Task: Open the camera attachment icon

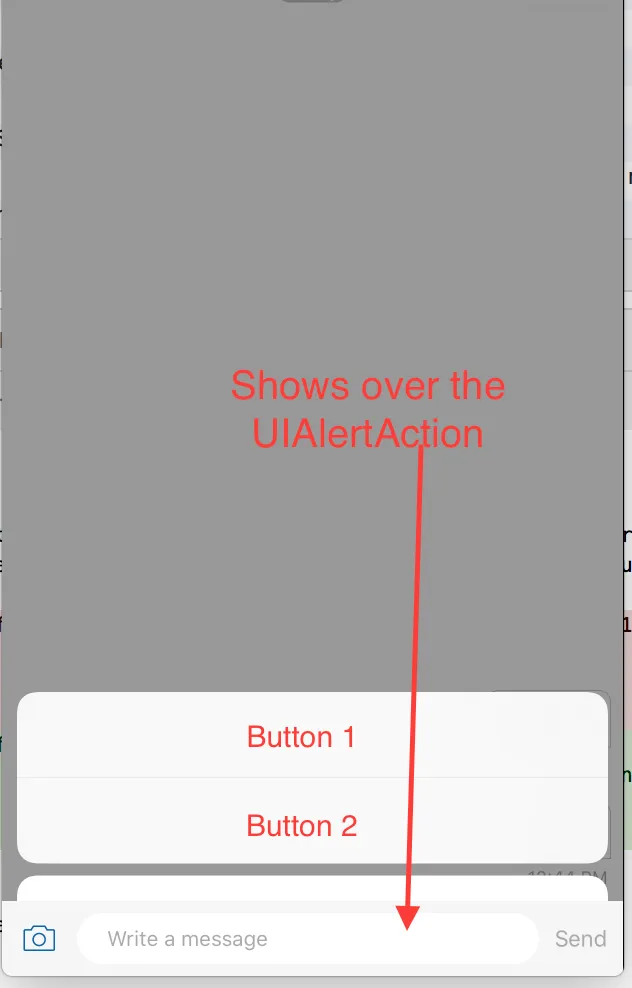Action: 39,939
